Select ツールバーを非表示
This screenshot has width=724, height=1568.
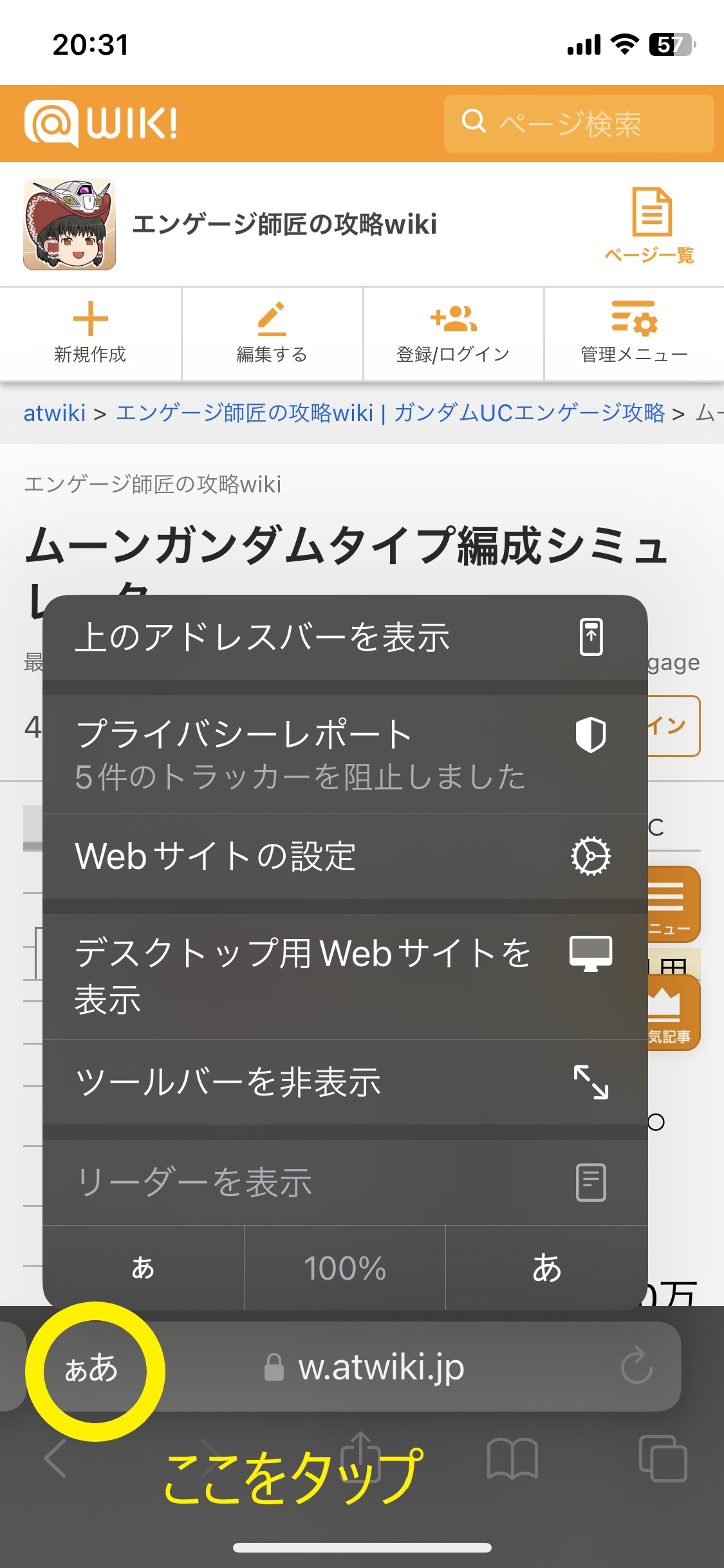pos(344,1081)
